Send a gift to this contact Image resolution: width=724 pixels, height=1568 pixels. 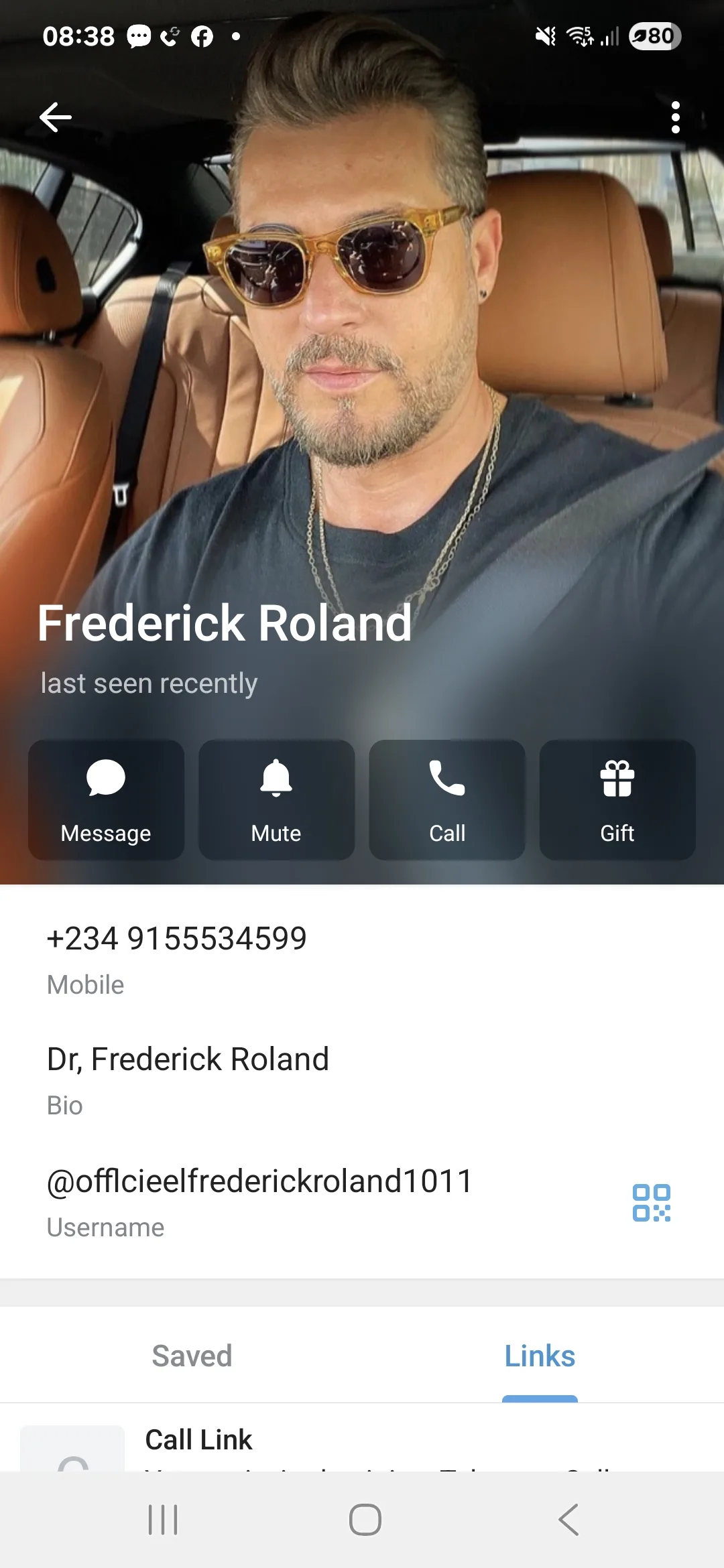click(x=617, y=799)
